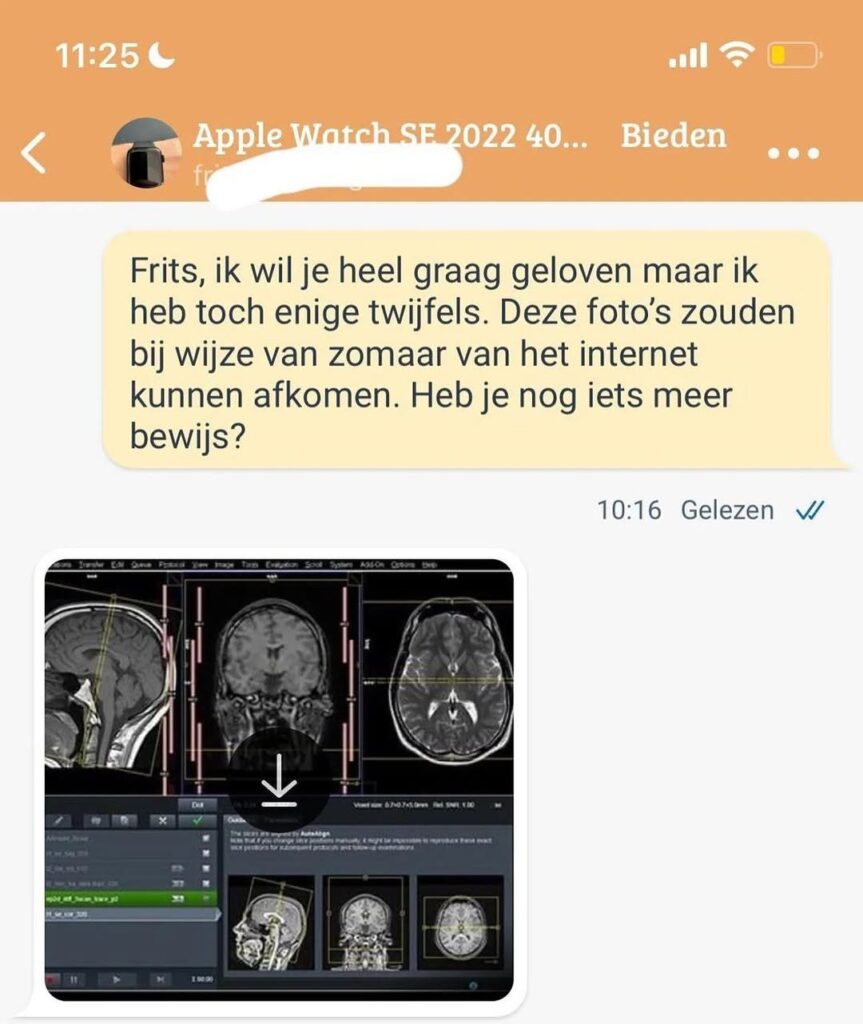Tap the Bieden button
This screenshot has width=863, height=1024.
(x=673, y=136)
